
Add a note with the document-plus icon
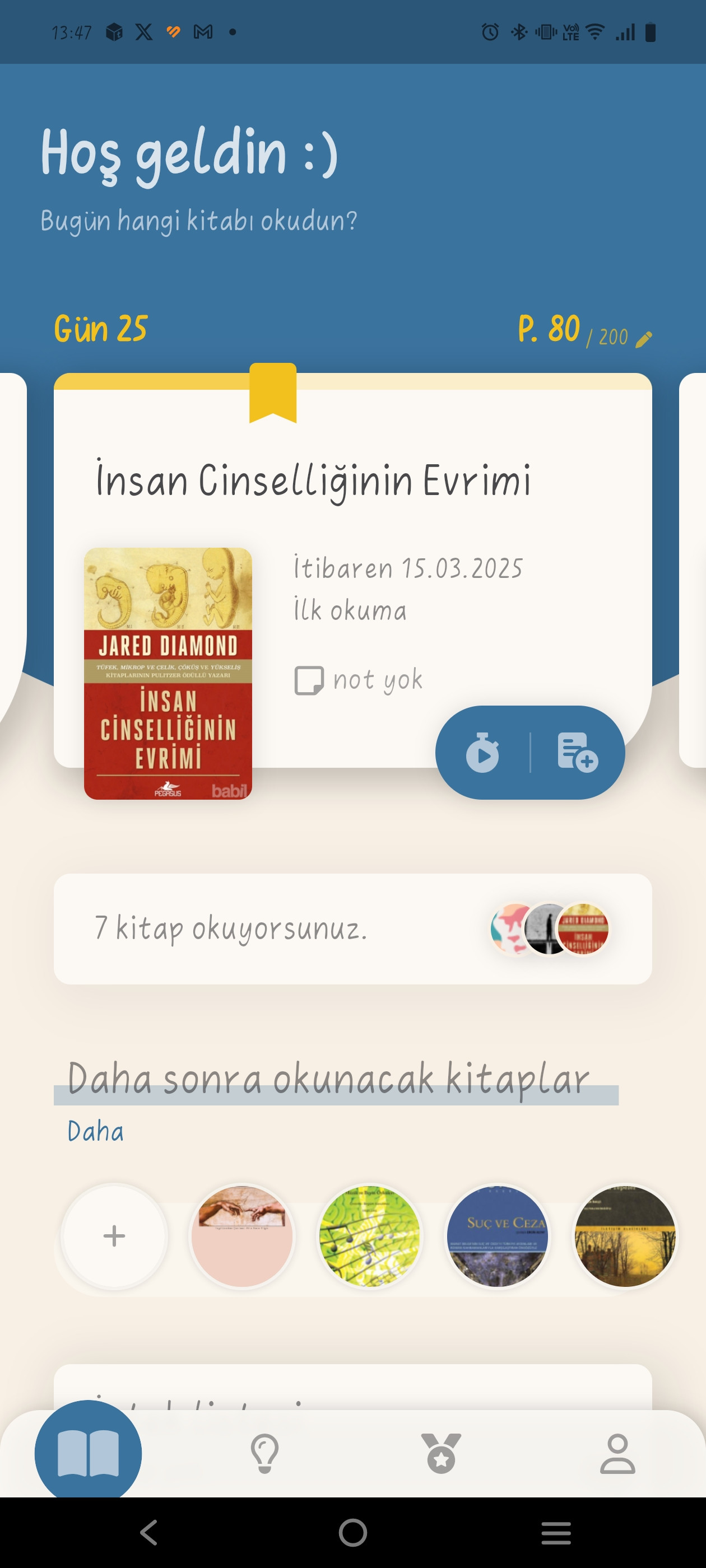(577, 753)
